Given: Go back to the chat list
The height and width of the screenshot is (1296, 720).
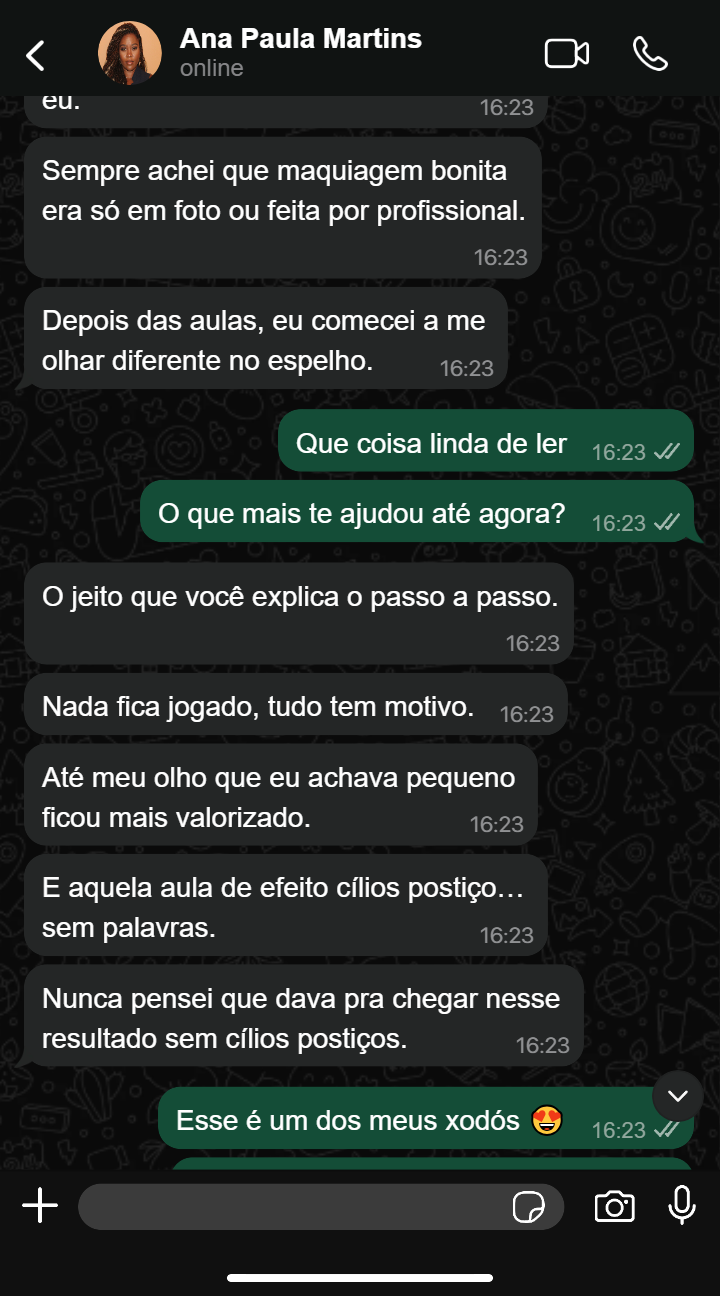Looking at the screenshot, I should tap(36, 55).
